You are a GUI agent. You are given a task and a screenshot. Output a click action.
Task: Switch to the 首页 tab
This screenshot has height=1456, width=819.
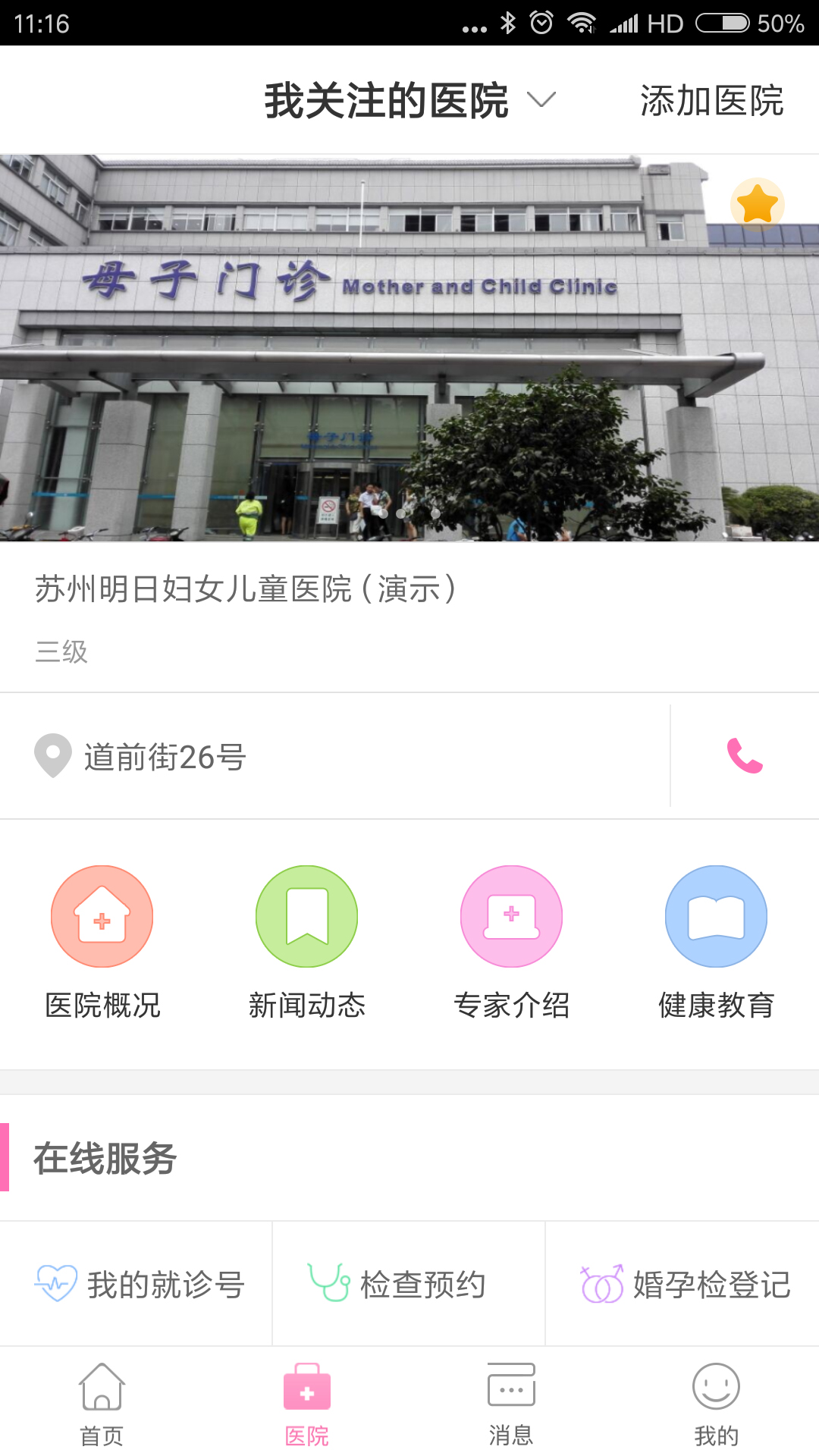point(102,1403)
